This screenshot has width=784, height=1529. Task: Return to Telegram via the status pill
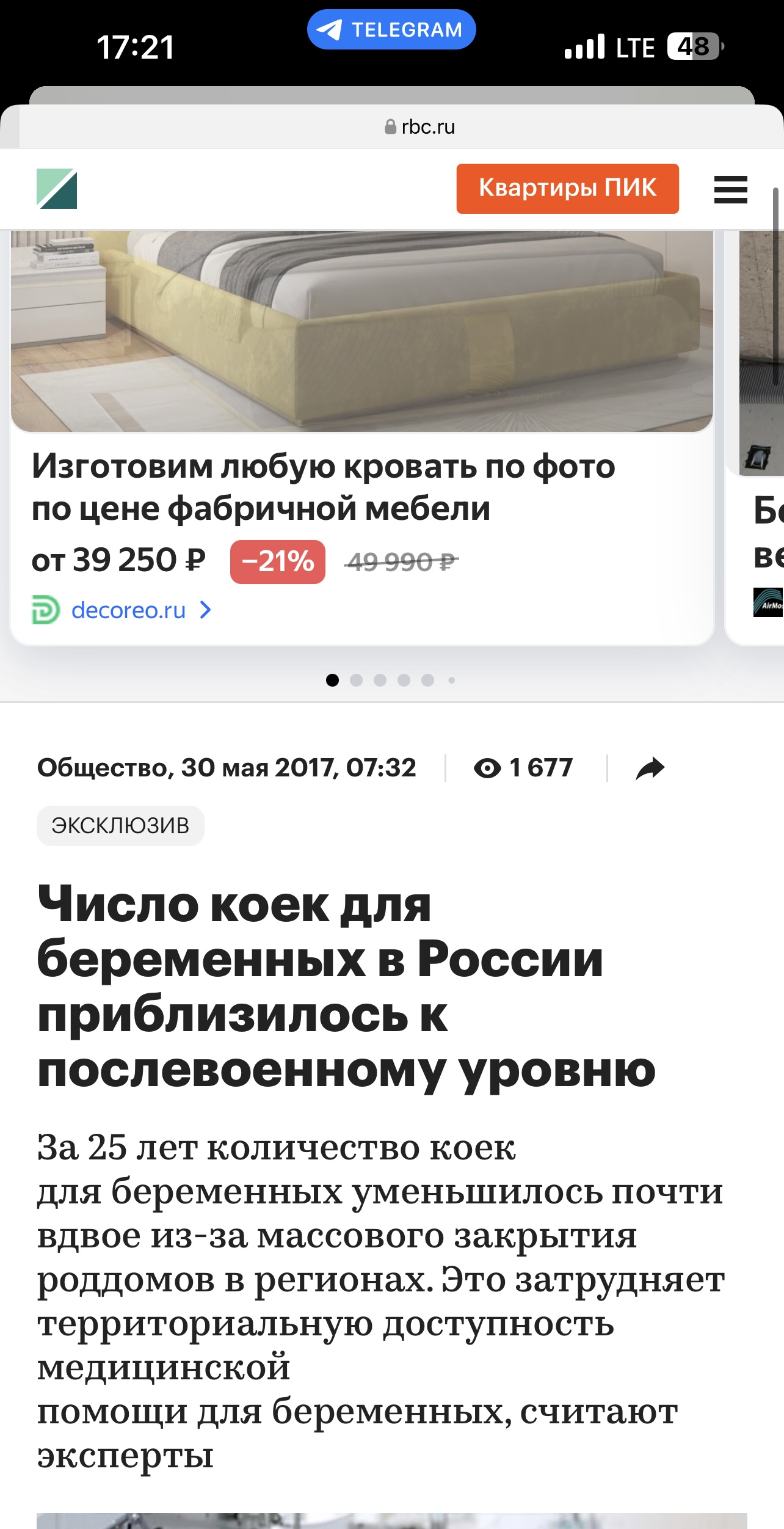click(x=391, y=29)
